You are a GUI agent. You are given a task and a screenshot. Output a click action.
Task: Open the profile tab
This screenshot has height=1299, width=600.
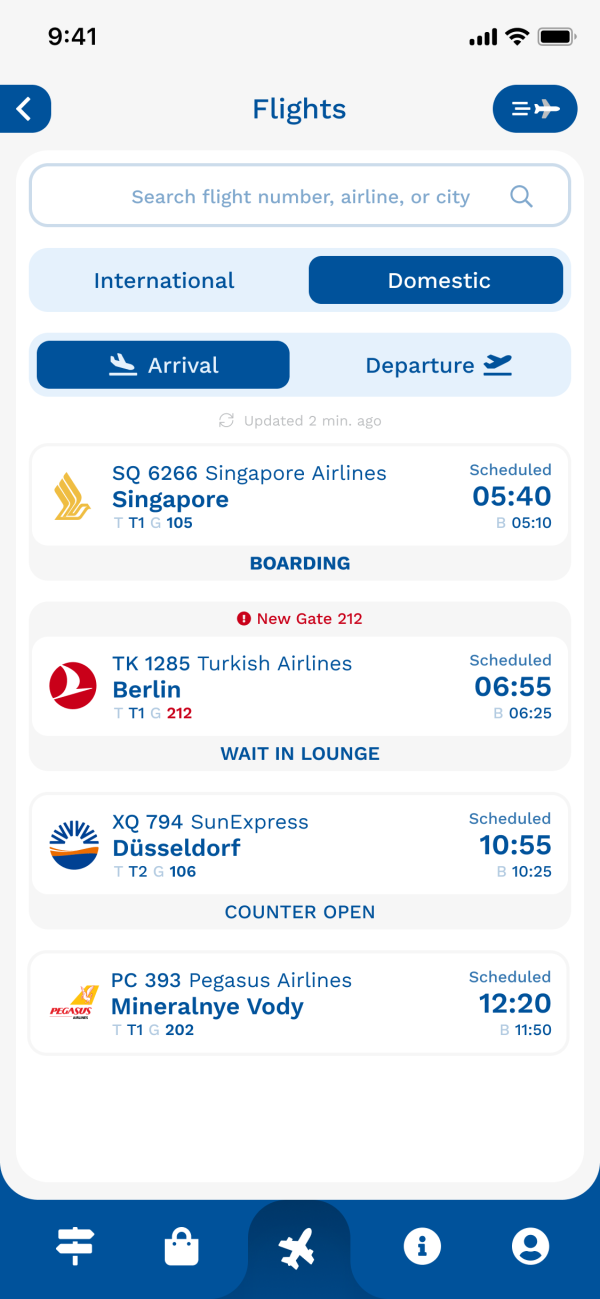coord(530,1246)
